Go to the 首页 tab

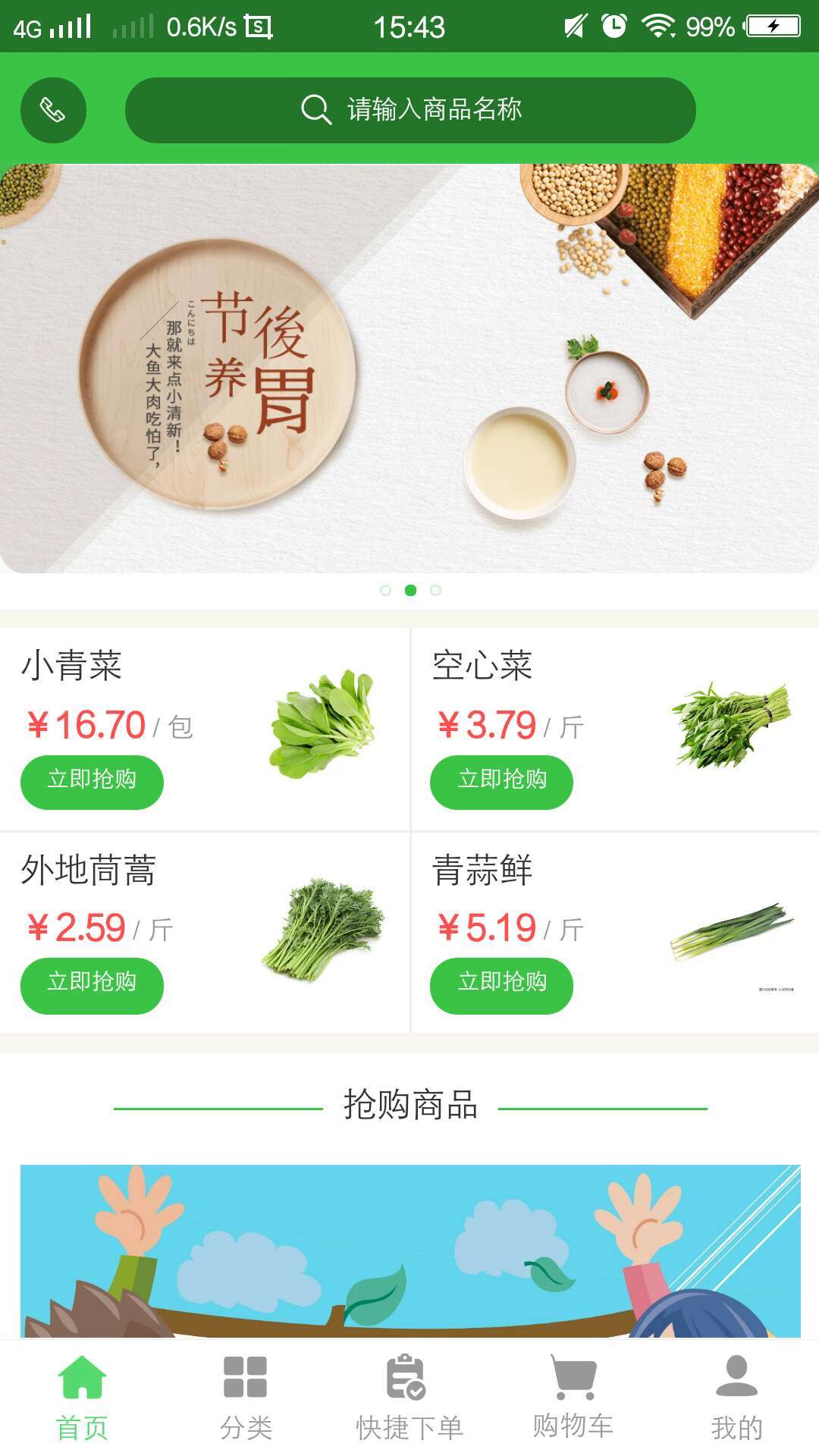tap(82, 1397)
